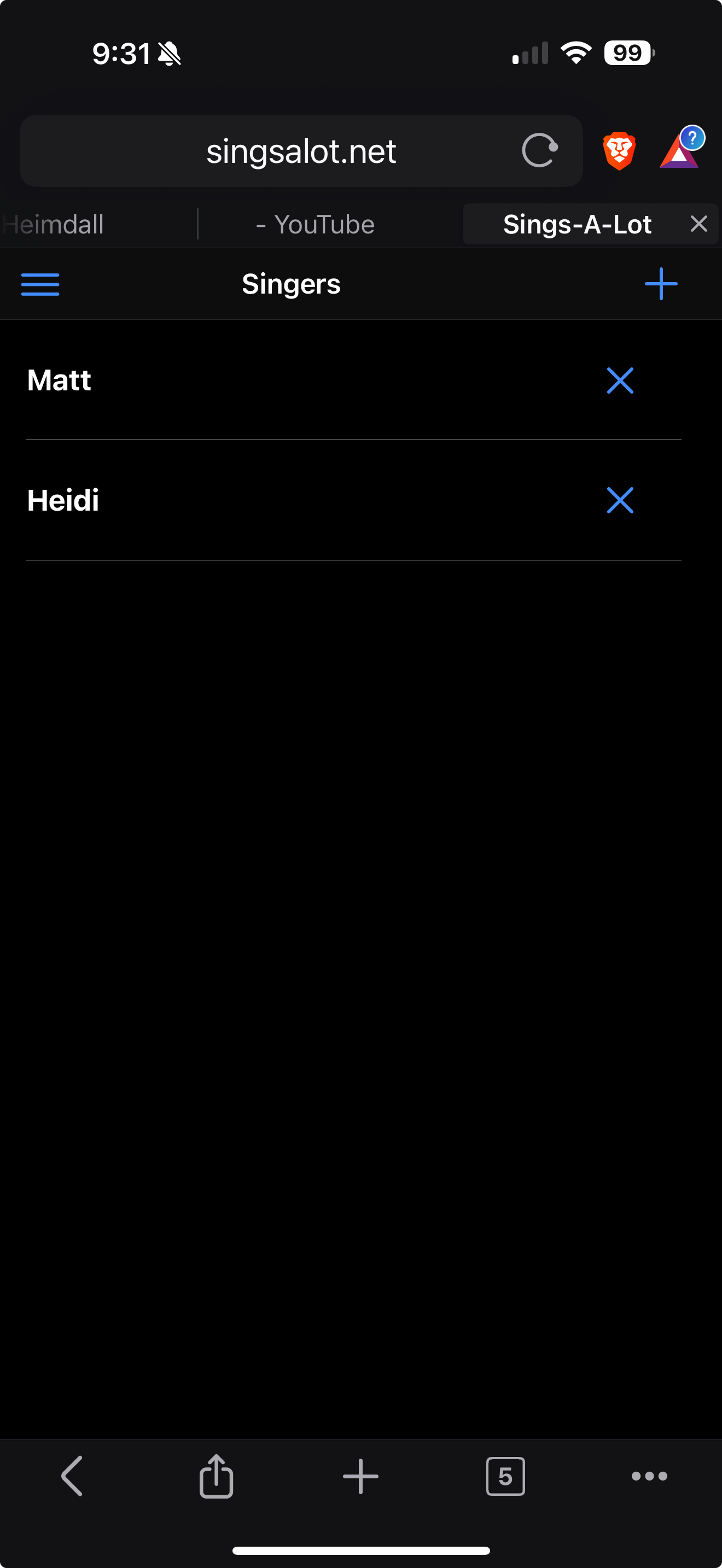Open the hamburger menu
Viewport: 722px width, 1568px height.
pos(40,284)
